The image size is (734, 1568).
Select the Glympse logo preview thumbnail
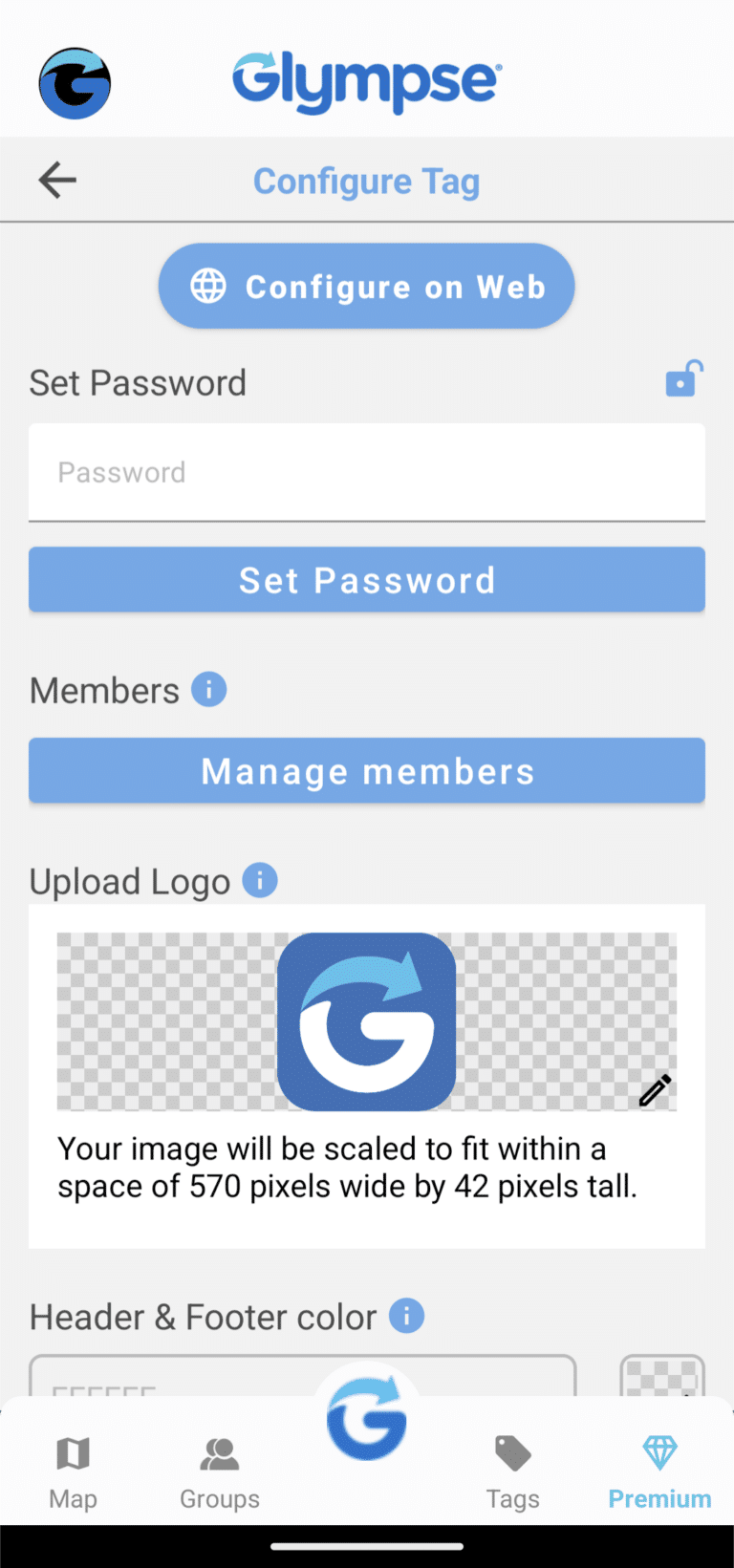tap(367, 1020)
